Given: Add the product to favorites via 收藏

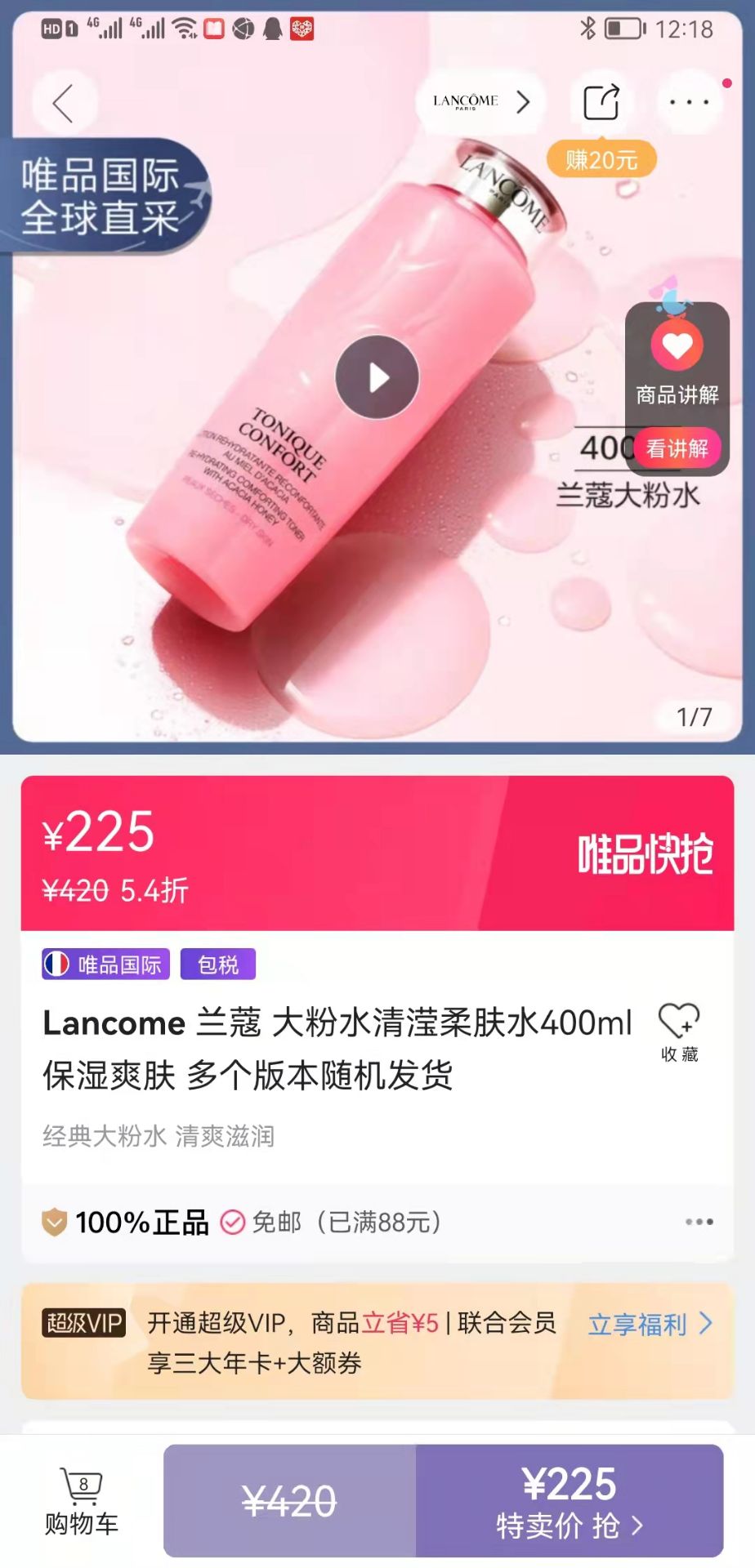Looking at the screenshot, I should pyautogui.click(x=679, y=1032).
